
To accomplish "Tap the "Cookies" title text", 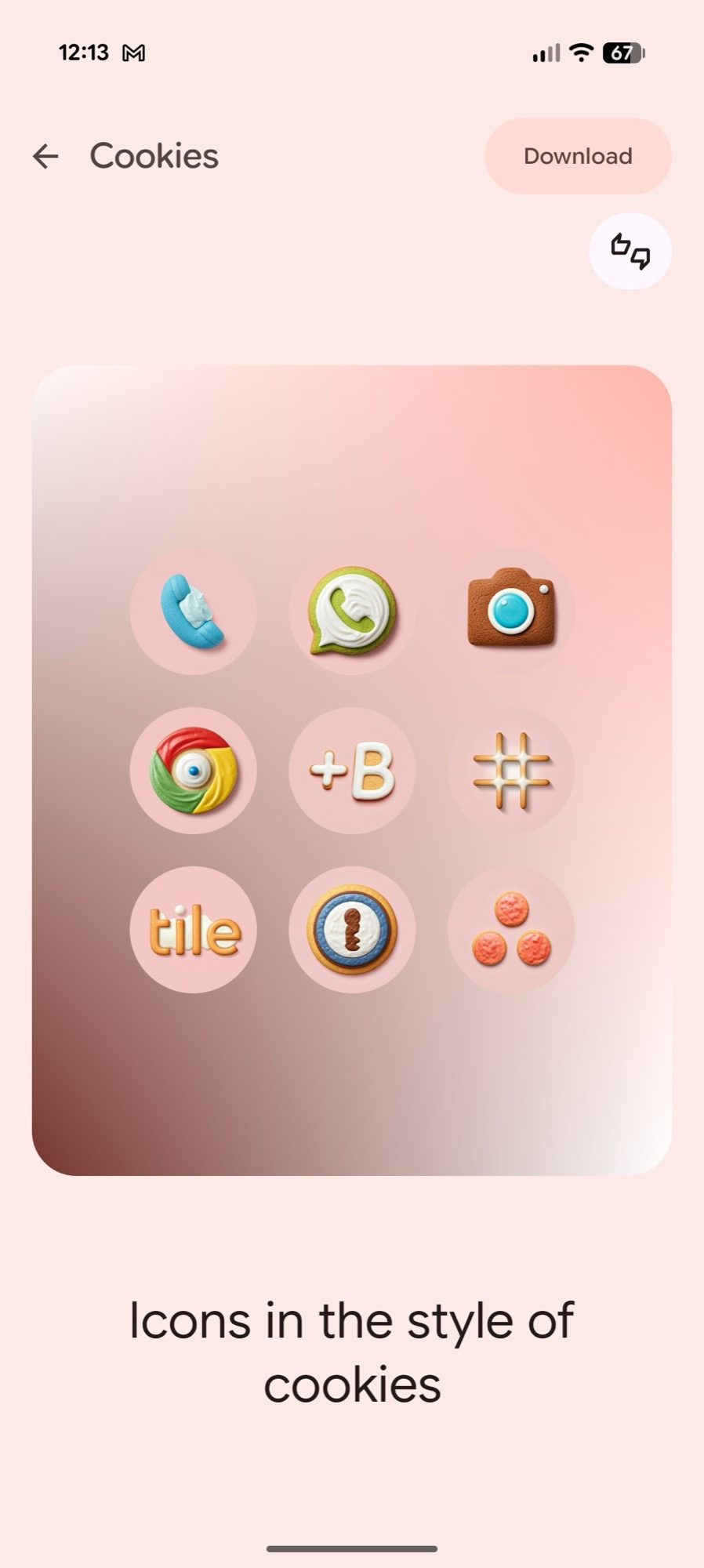I will click(x=154, y=155).
